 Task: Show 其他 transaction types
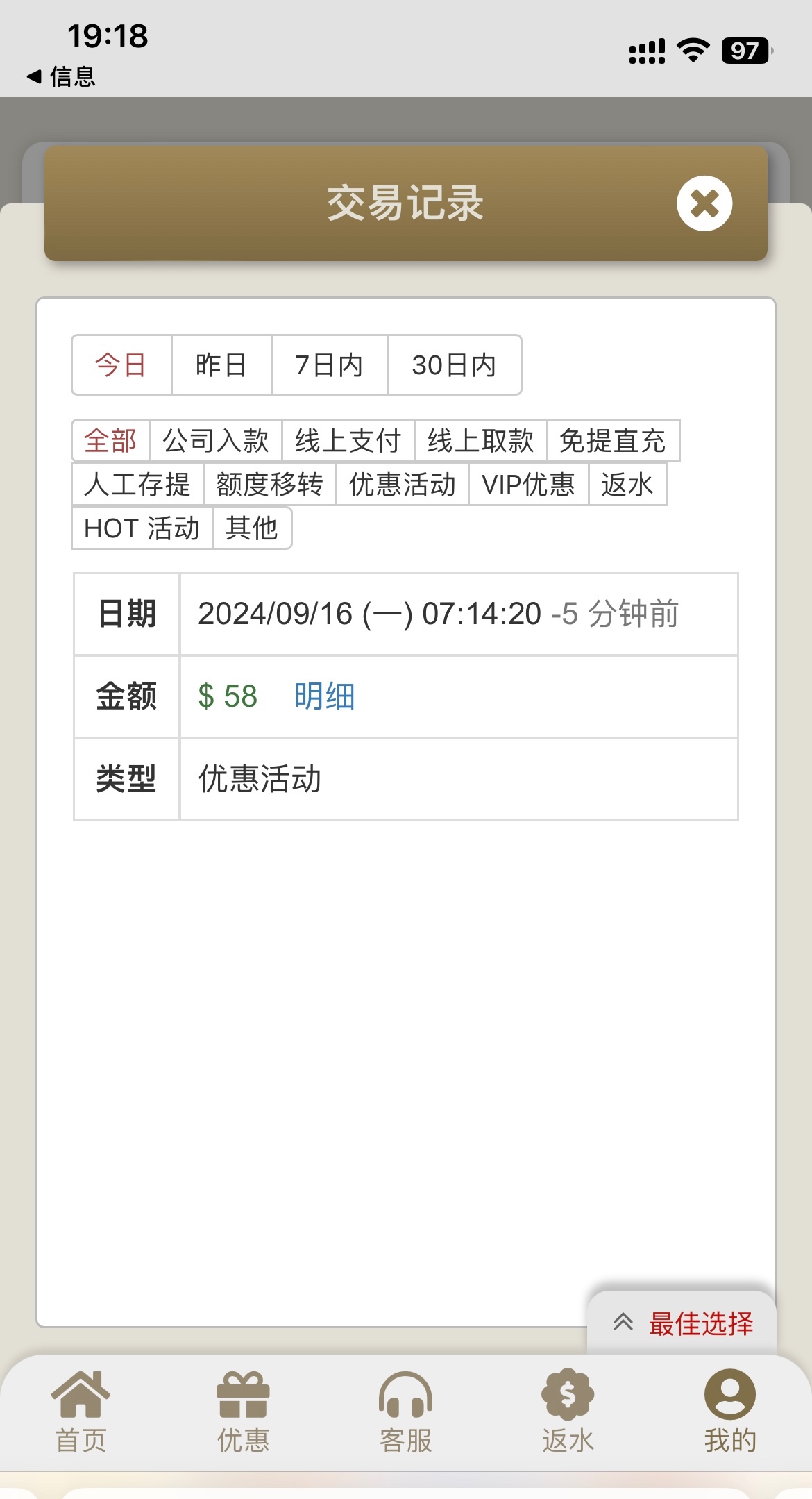tap(252, 528)
